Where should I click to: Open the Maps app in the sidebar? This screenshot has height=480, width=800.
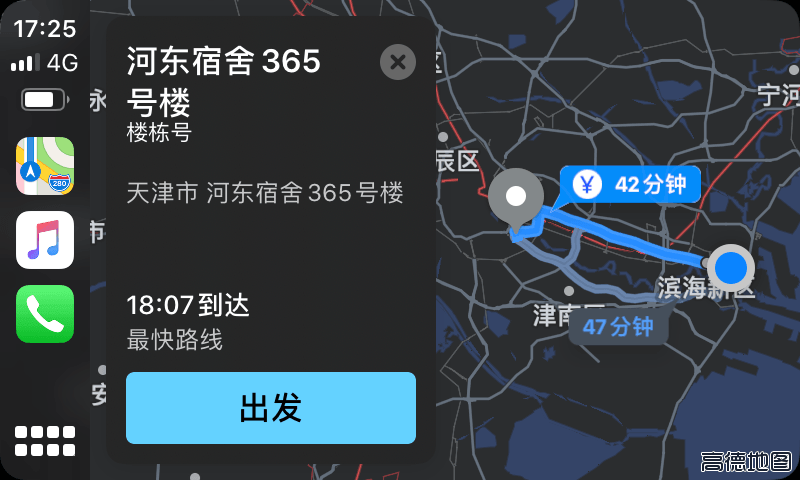(45, 166)
